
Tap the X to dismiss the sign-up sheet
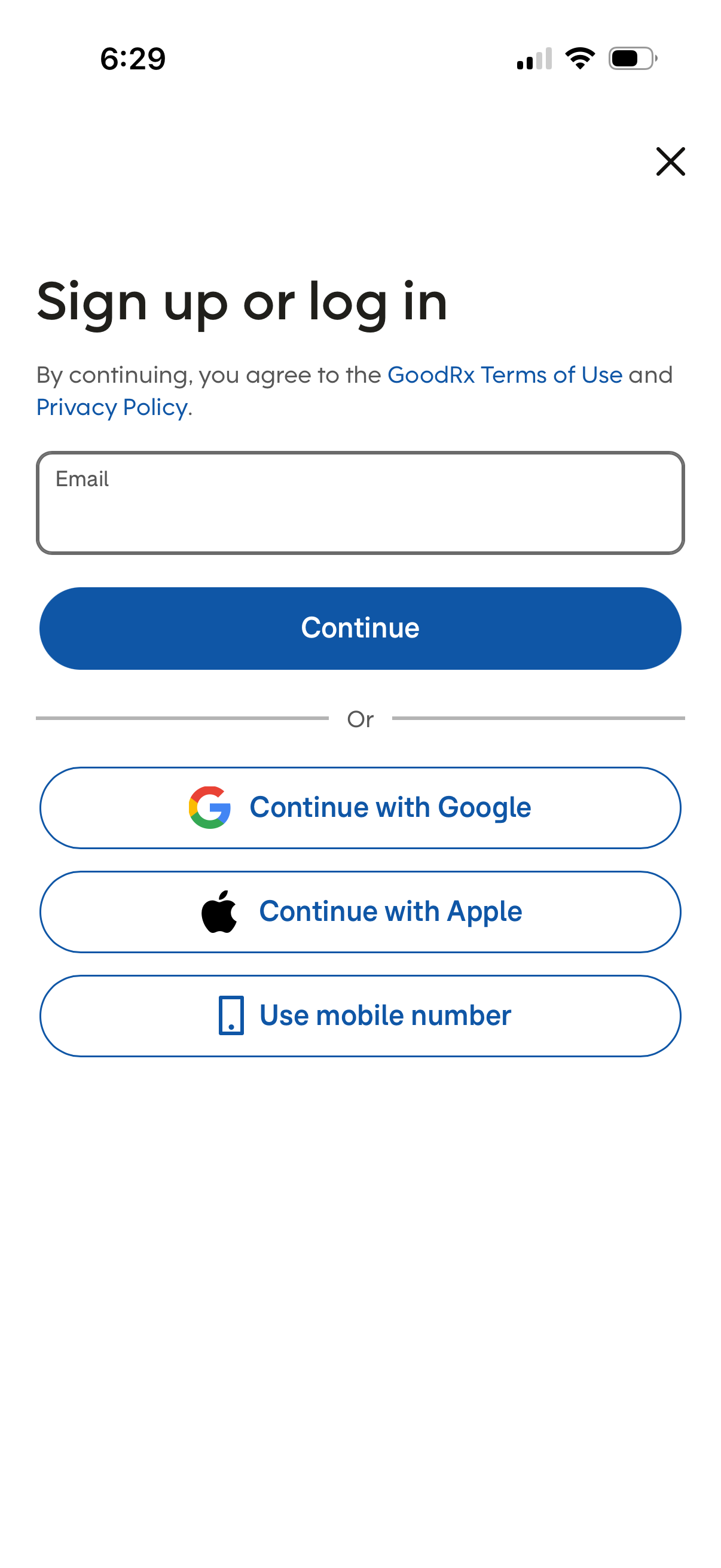coord(670,161)
